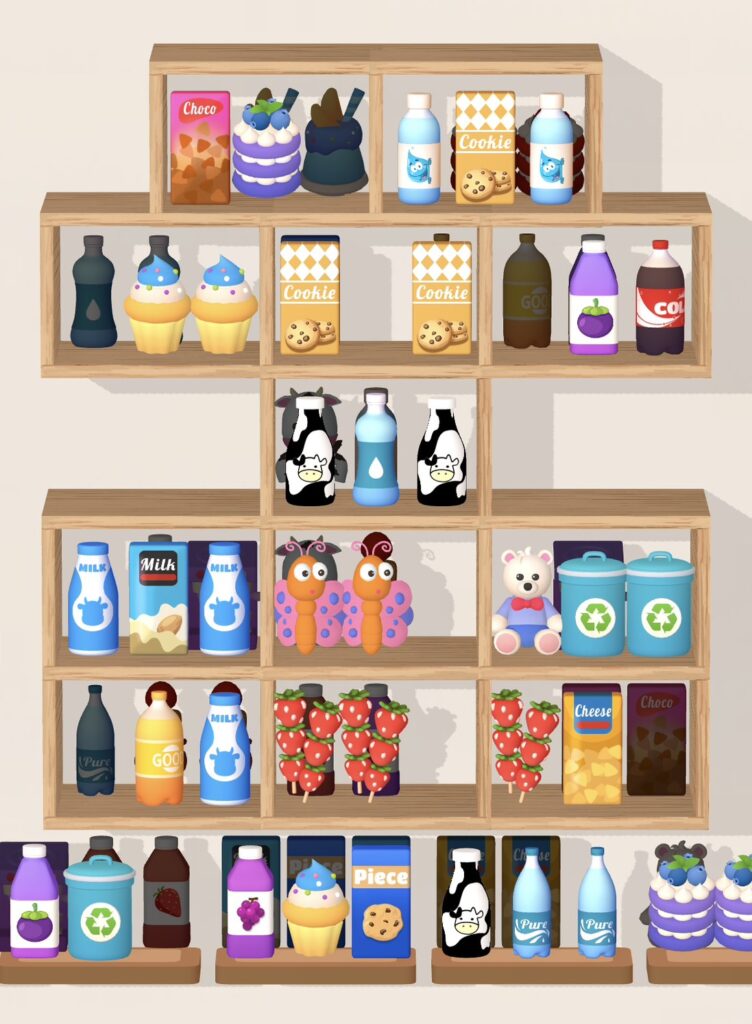This screenshot has width=752, height=1024.
Task: Select the water bottle between cow-print bottles
Action: coord(376,448)
